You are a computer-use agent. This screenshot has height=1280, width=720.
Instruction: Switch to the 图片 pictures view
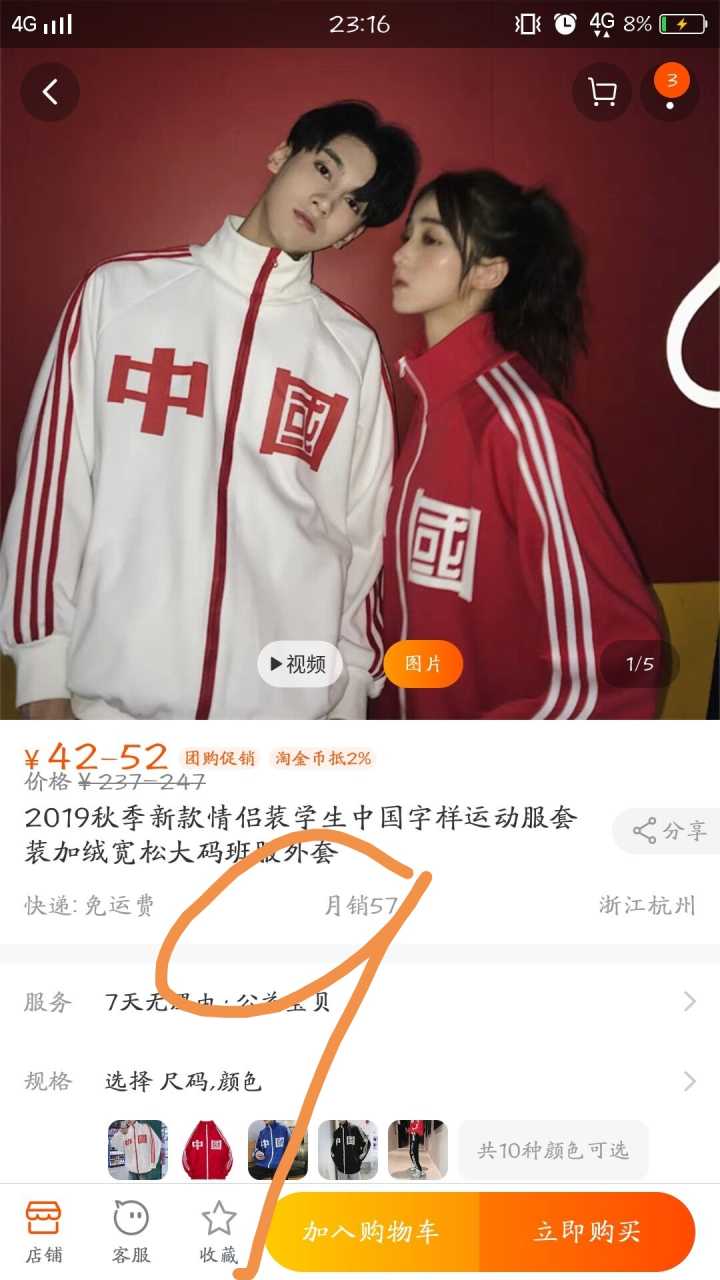(x=423, y=664)
